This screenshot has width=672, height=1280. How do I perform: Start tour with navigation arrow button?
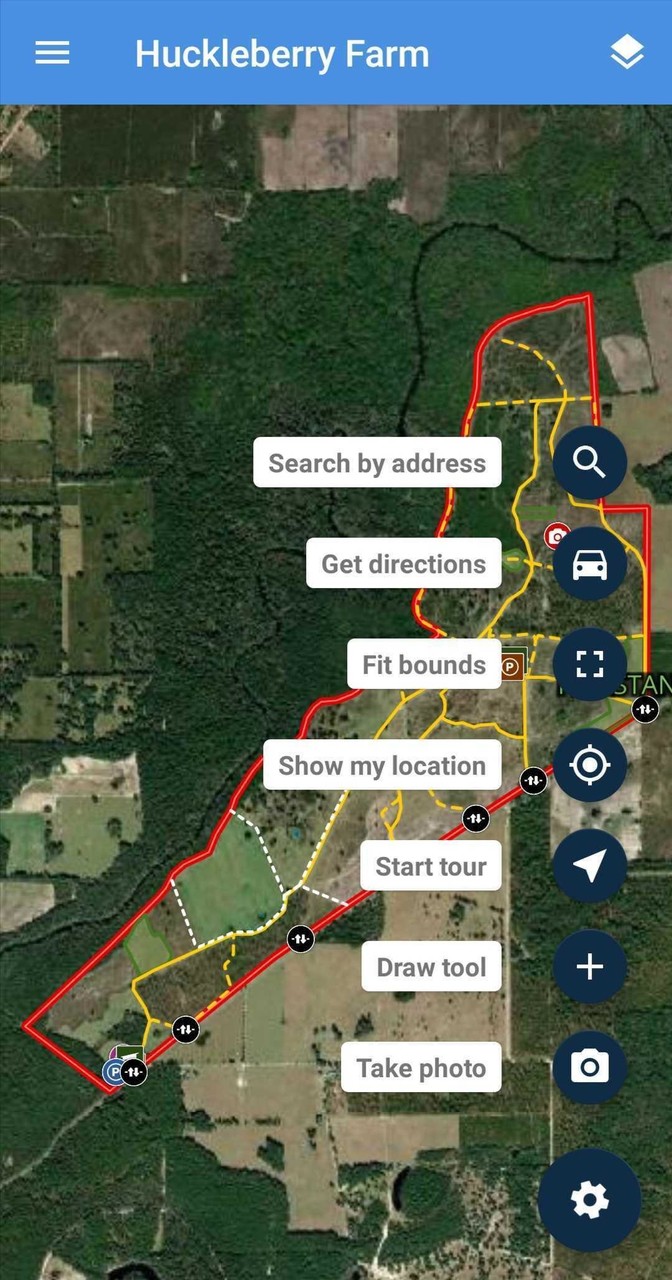coord(590,867)
